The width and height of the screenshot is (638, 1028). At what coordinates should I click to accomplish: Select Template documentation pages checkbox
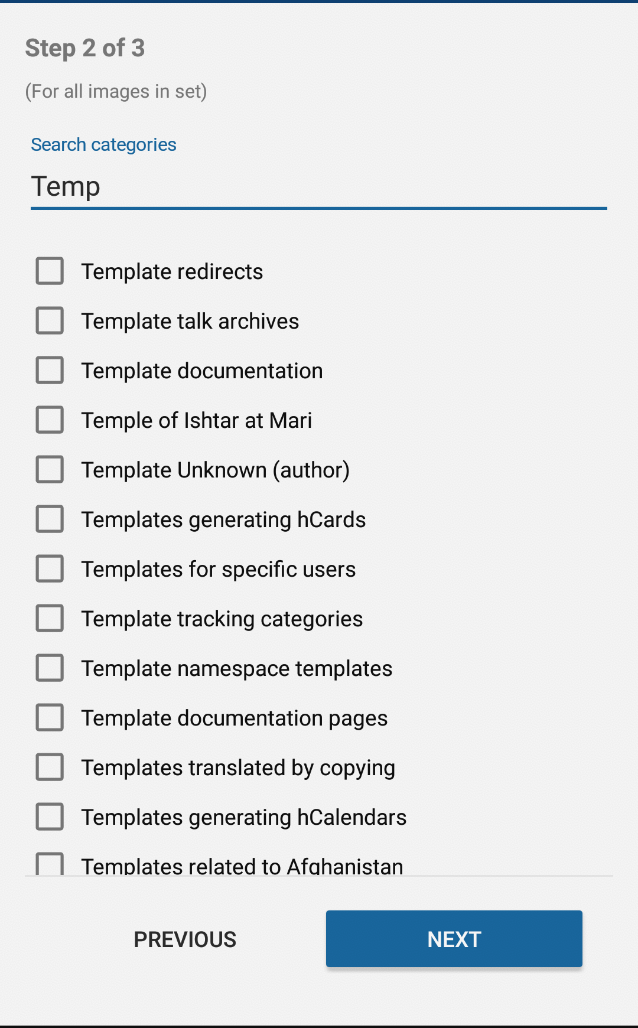coord(50,717)
